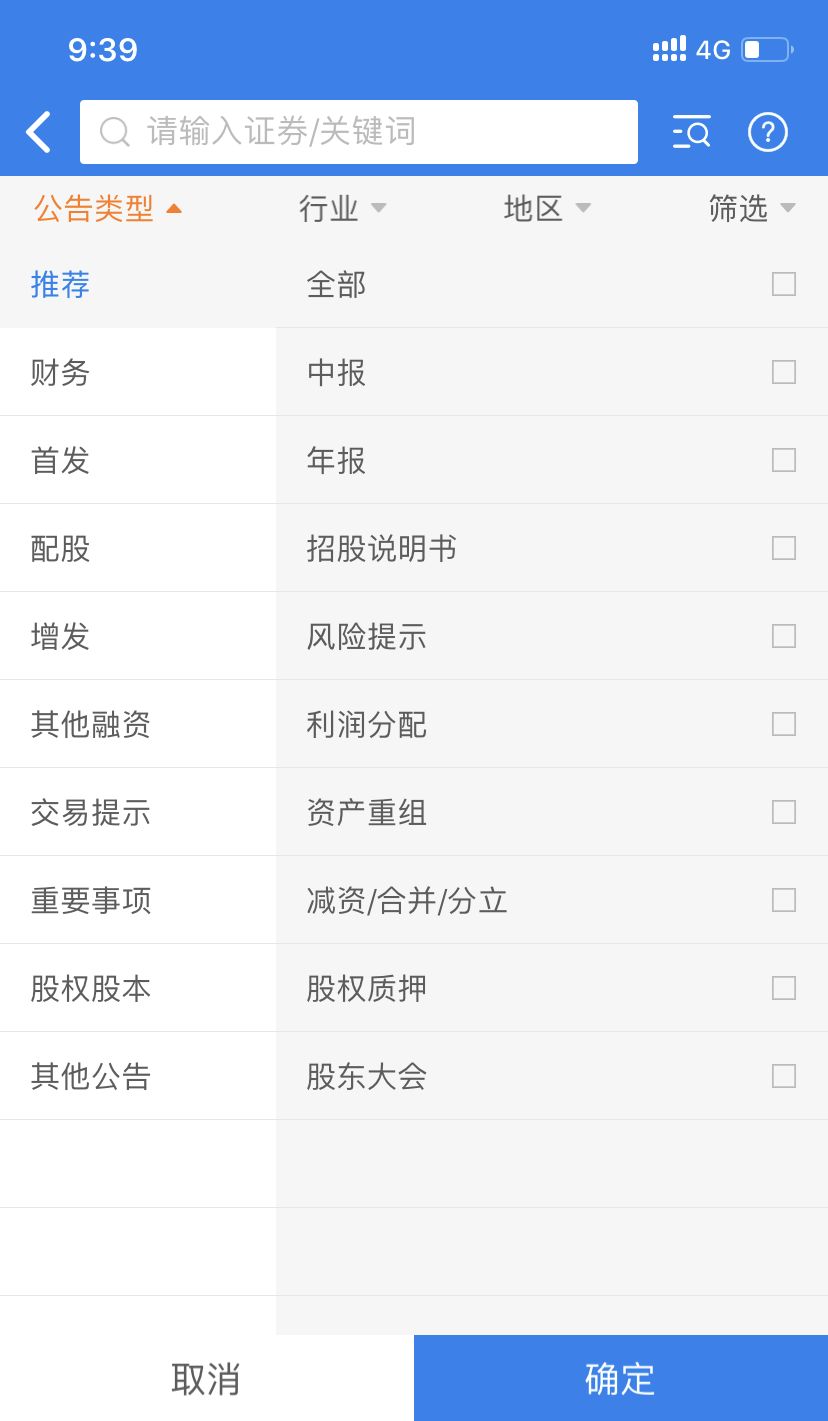Open the help question mark icon

coord(767,131)
